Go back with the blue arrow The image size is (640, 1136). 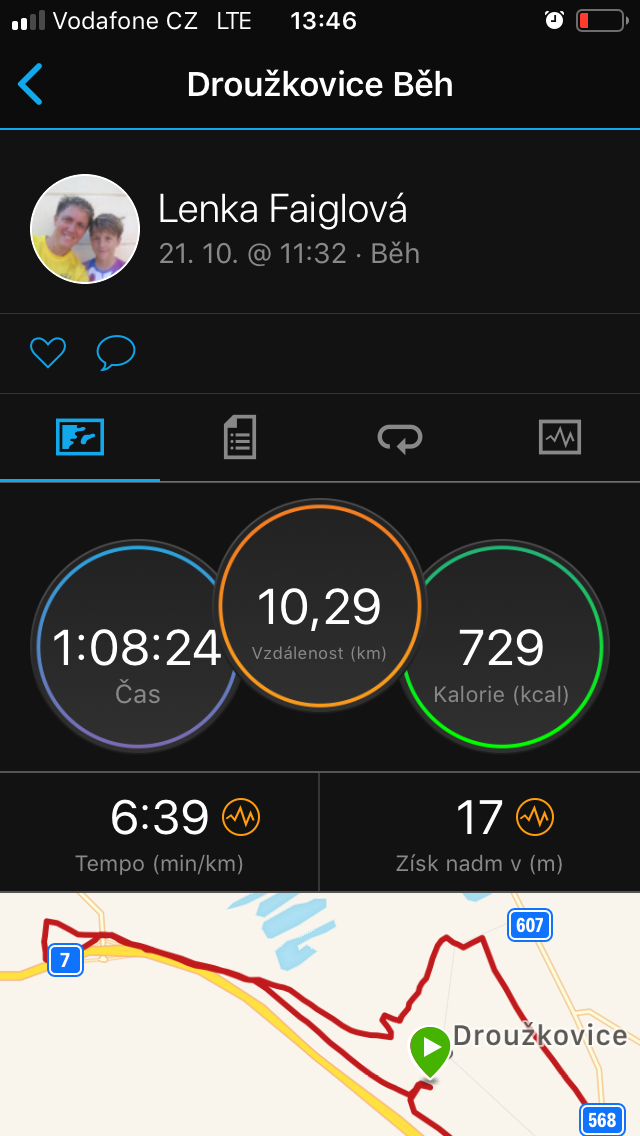[30, 84]
